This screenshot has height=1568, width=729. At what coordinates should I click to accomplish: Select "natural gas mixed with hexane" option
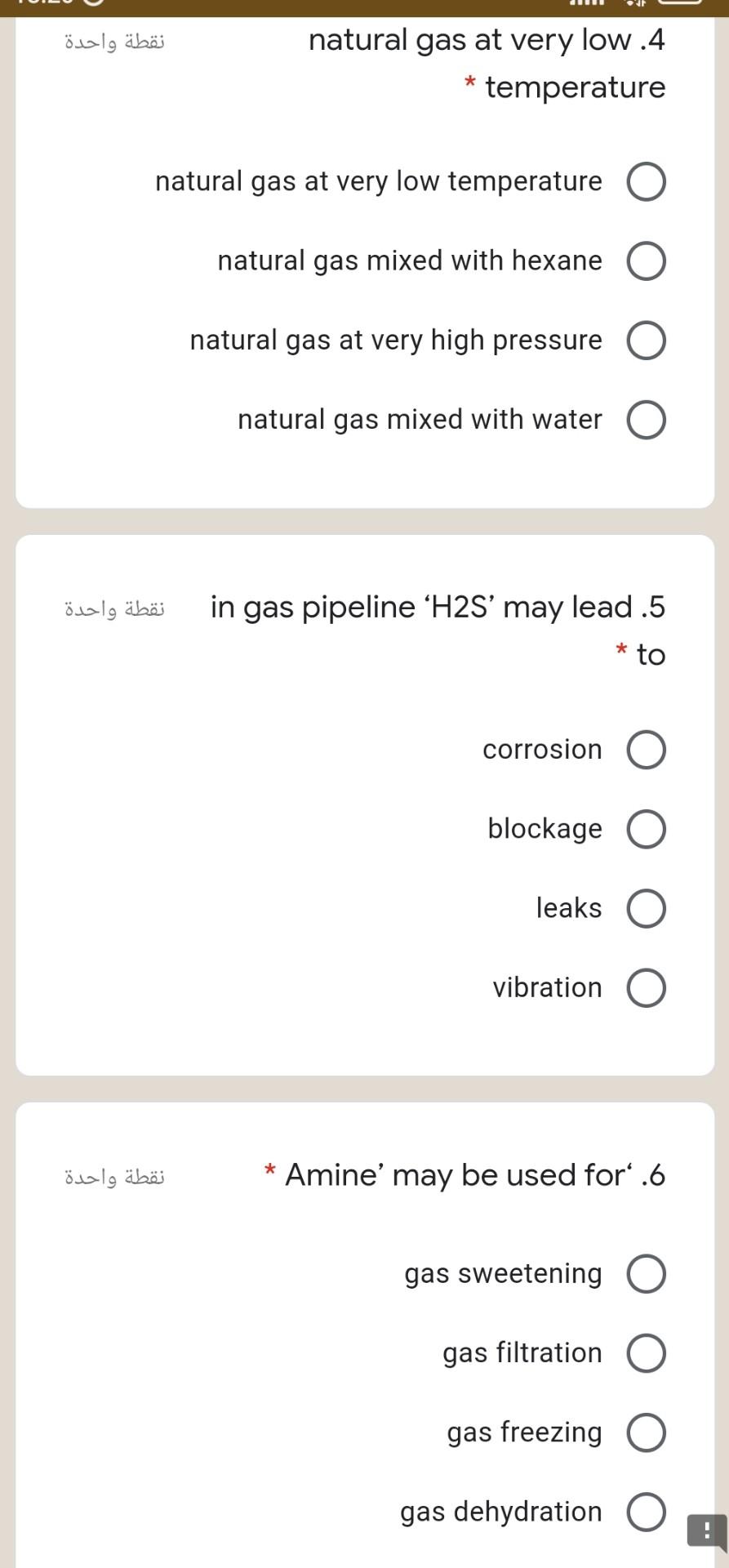point(646,261)
